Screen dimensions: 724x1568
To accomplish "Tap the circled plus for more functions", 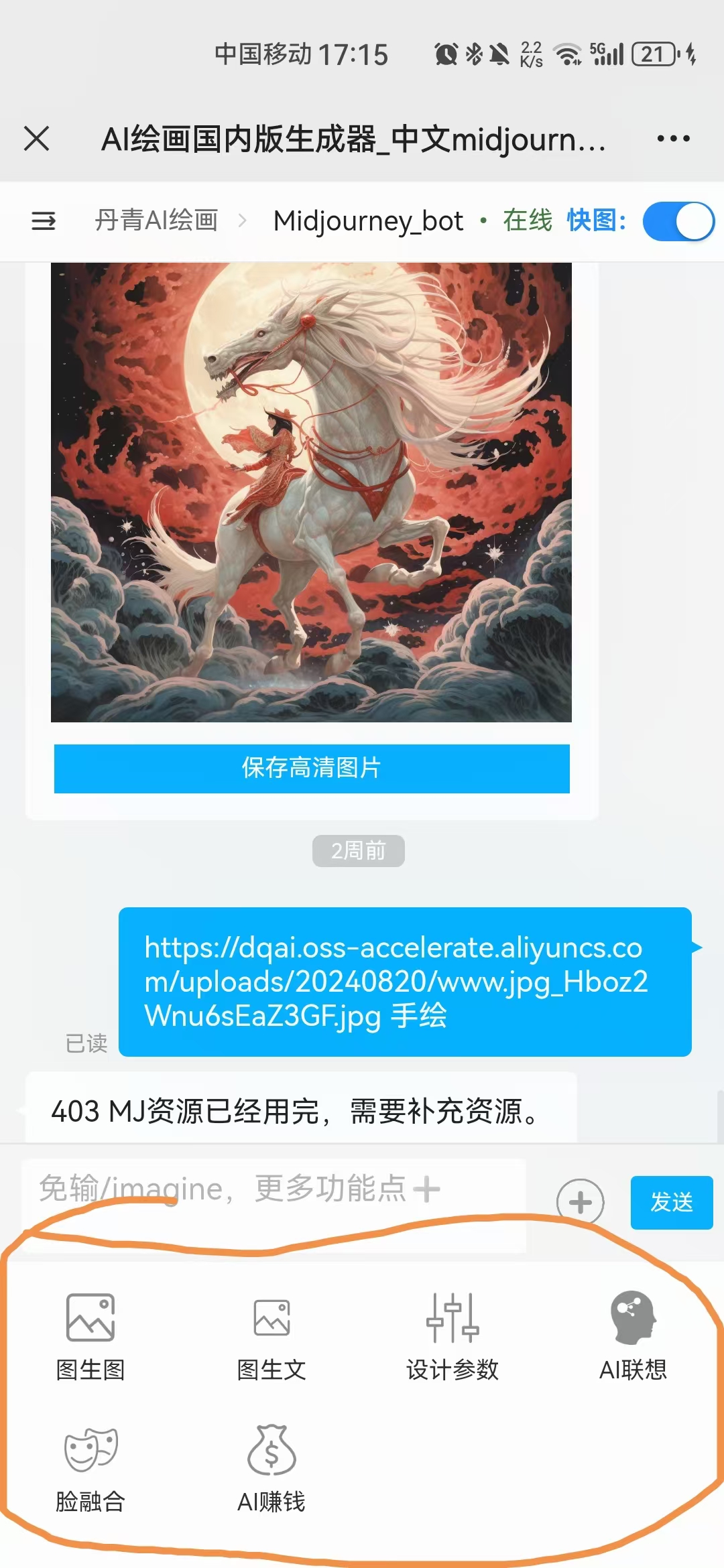I will click(x=580, y=1202).
